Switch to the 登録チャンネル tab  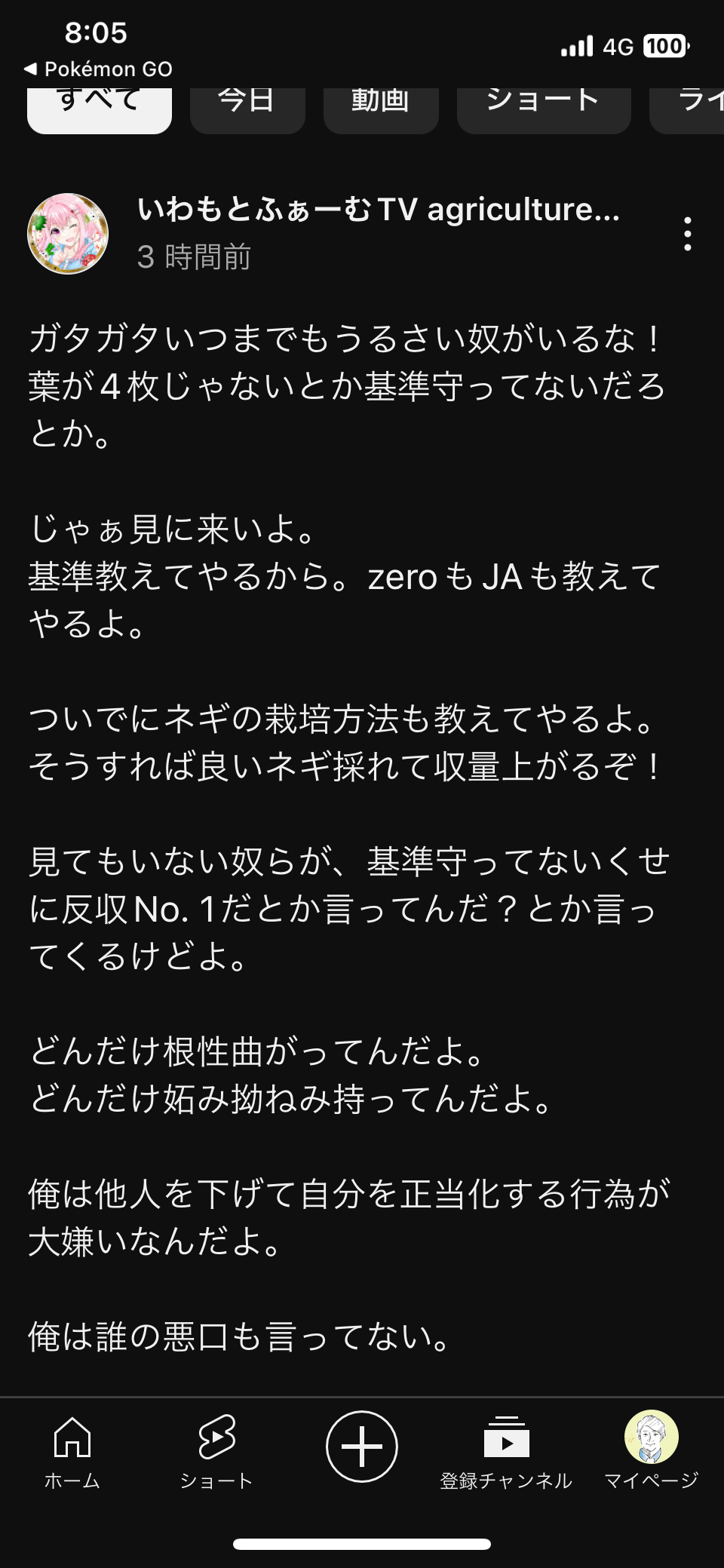click(506, 1453)
